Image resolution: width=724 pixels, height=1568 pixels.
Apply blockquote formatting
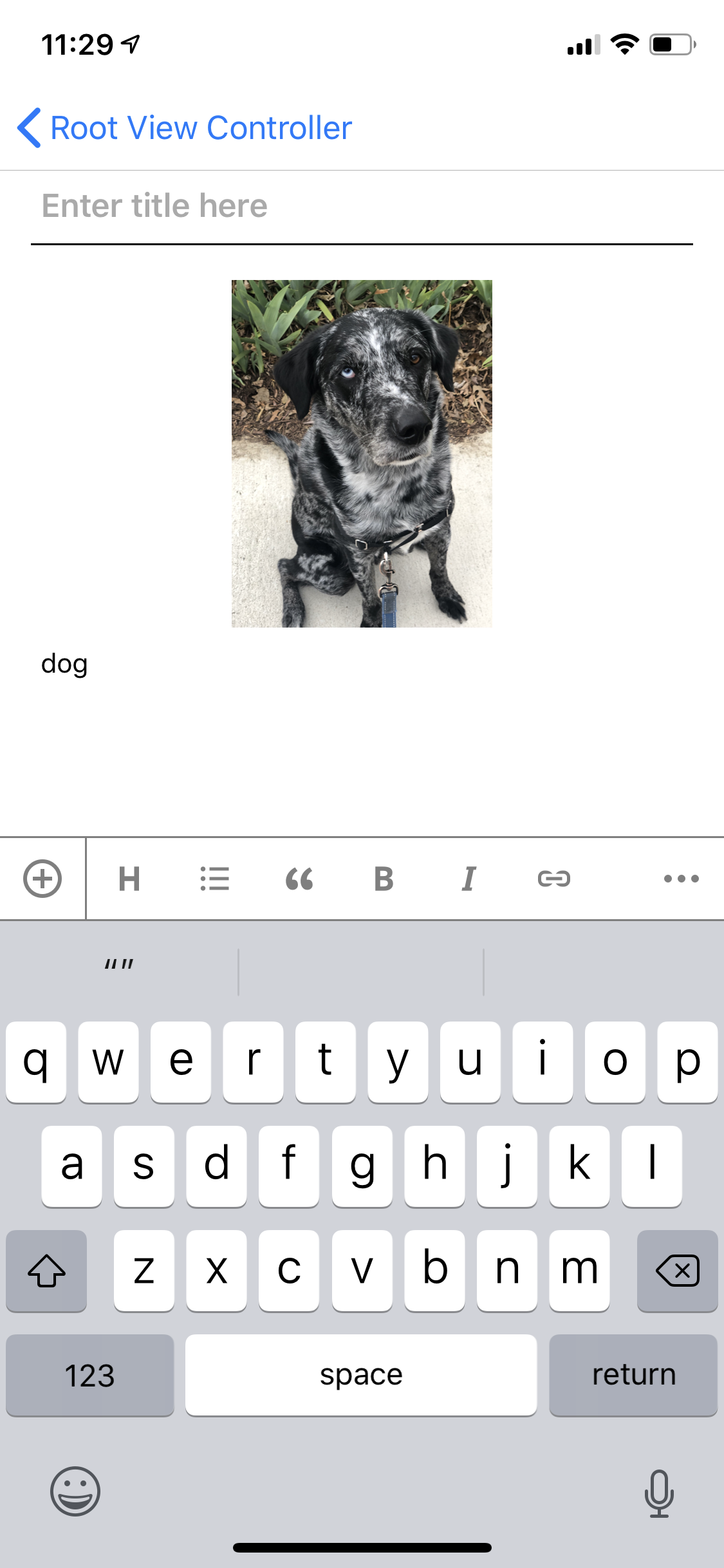[x=299, y=879]
